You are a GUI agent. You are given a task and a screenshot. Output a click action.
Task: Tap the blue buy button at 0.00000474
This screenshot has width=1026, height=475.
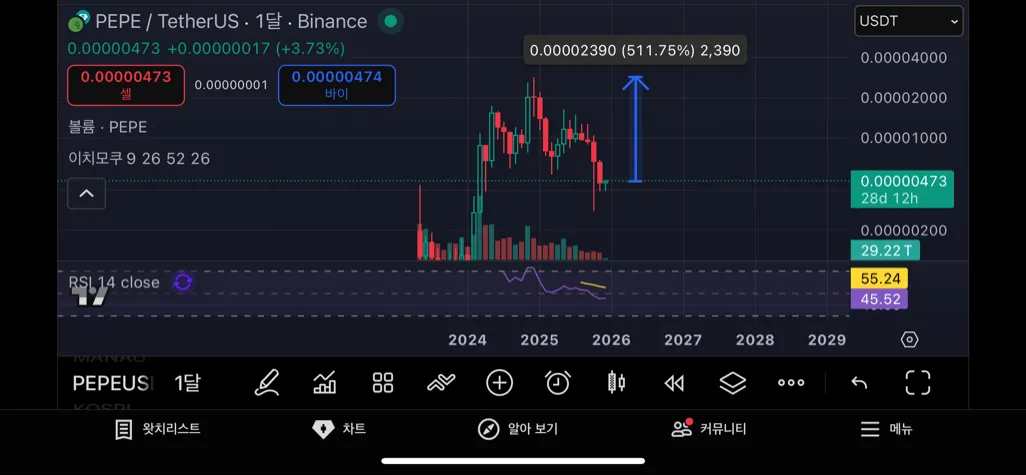(336, 85)
